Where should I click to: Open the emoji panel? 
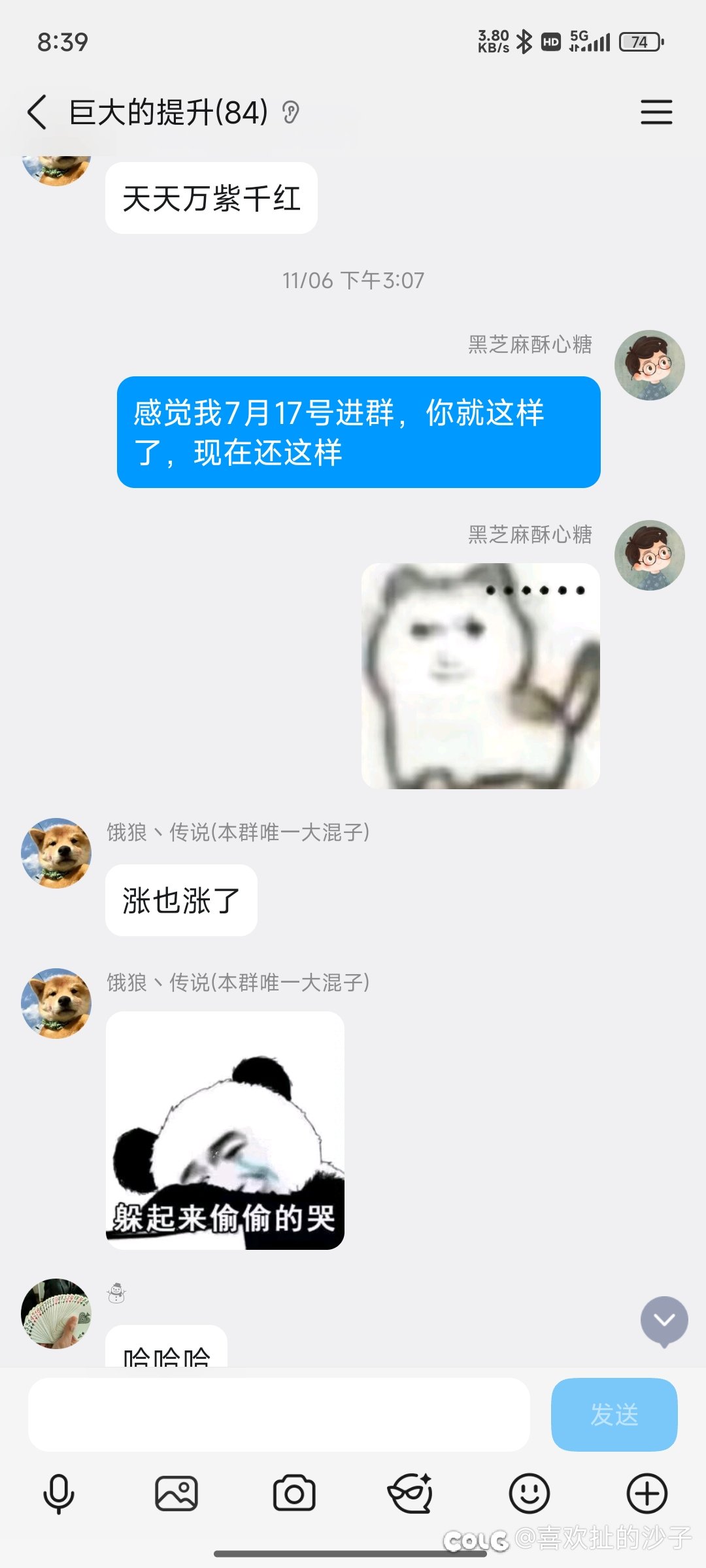pyautogui.click(x=529, y=1494)
